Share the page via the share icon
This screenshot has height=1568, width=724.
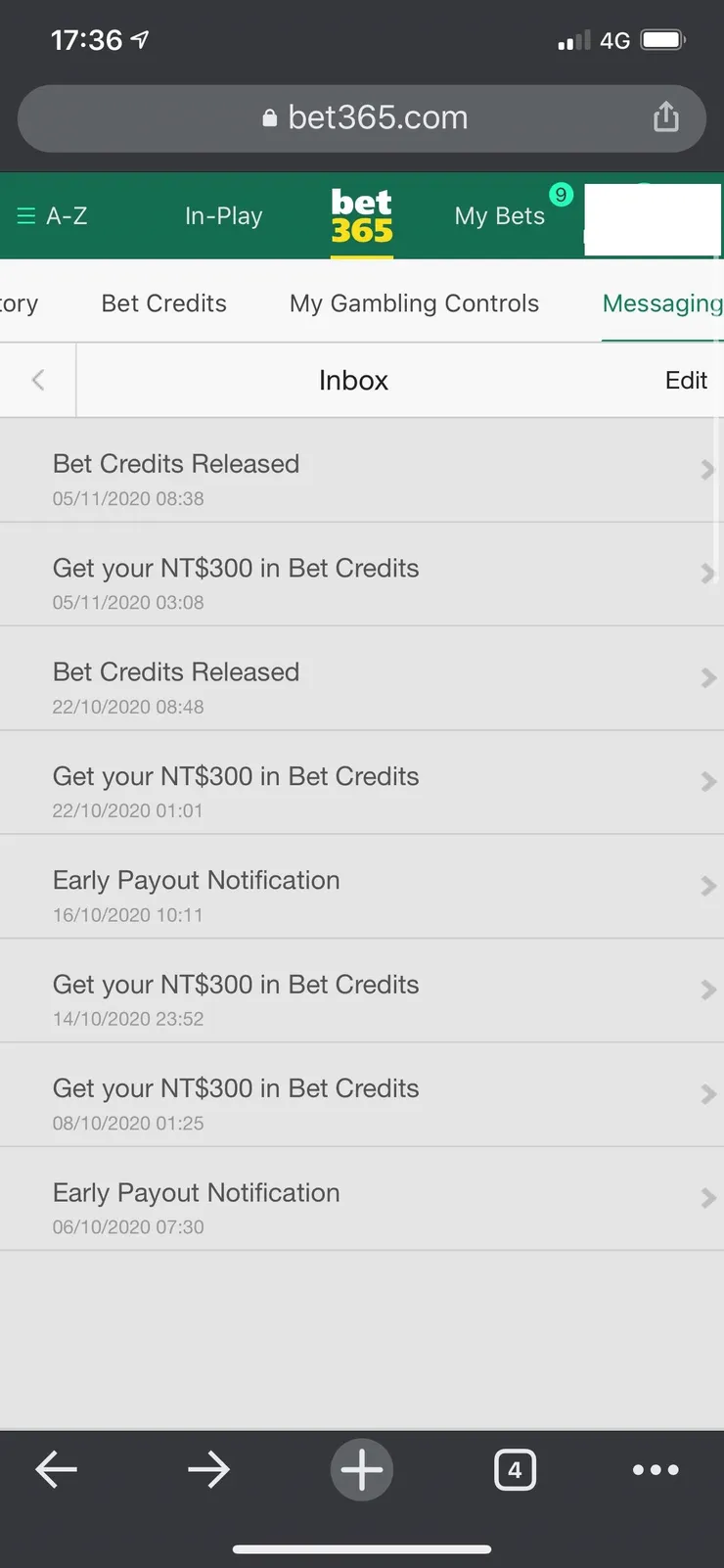click(x=666, y=117)
